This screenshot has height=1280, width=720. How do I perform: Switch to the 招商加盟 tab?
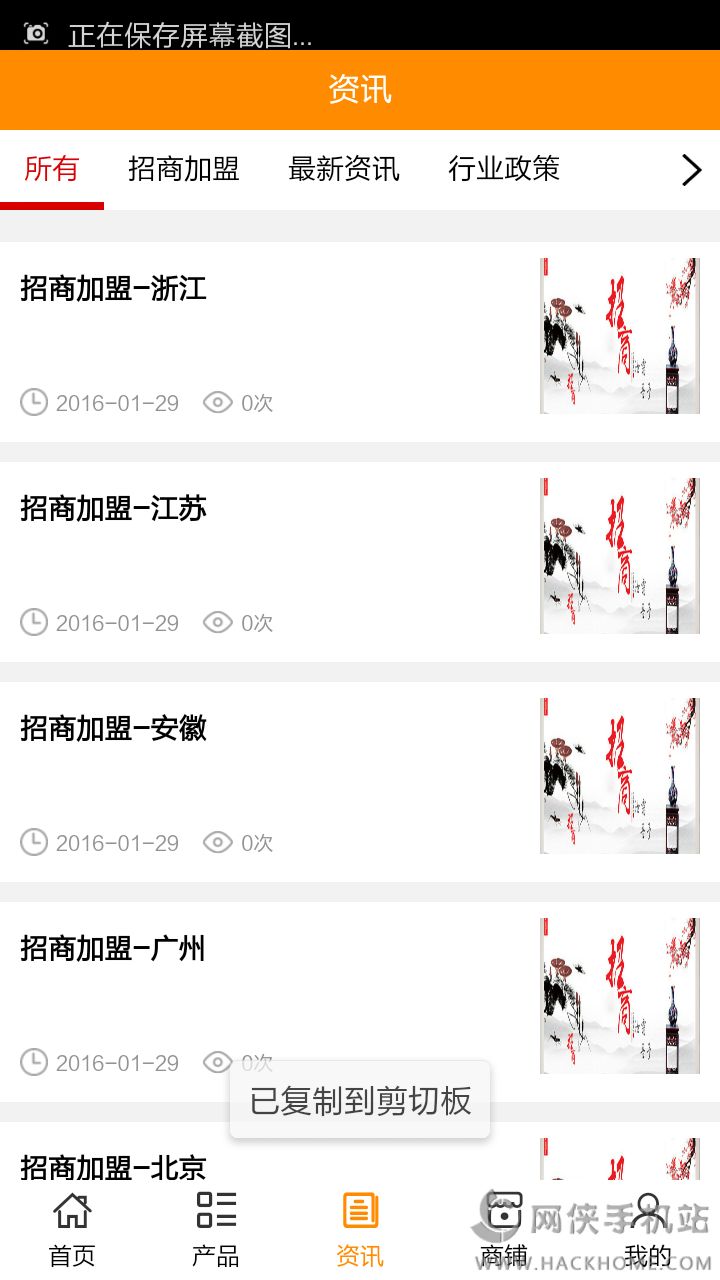[x=184, y=169]
